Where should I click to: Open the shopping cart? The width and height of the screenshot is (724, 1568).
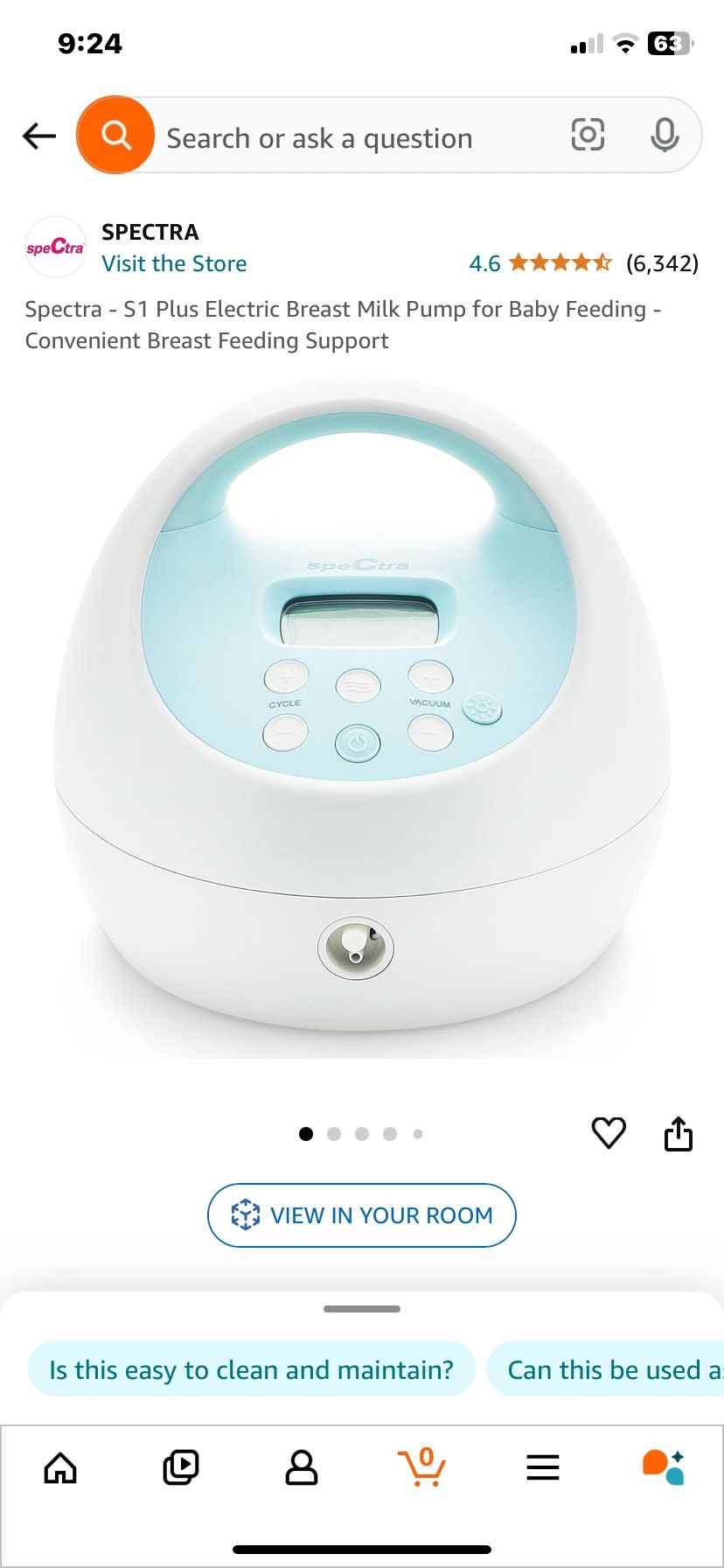pos(422,1467)
